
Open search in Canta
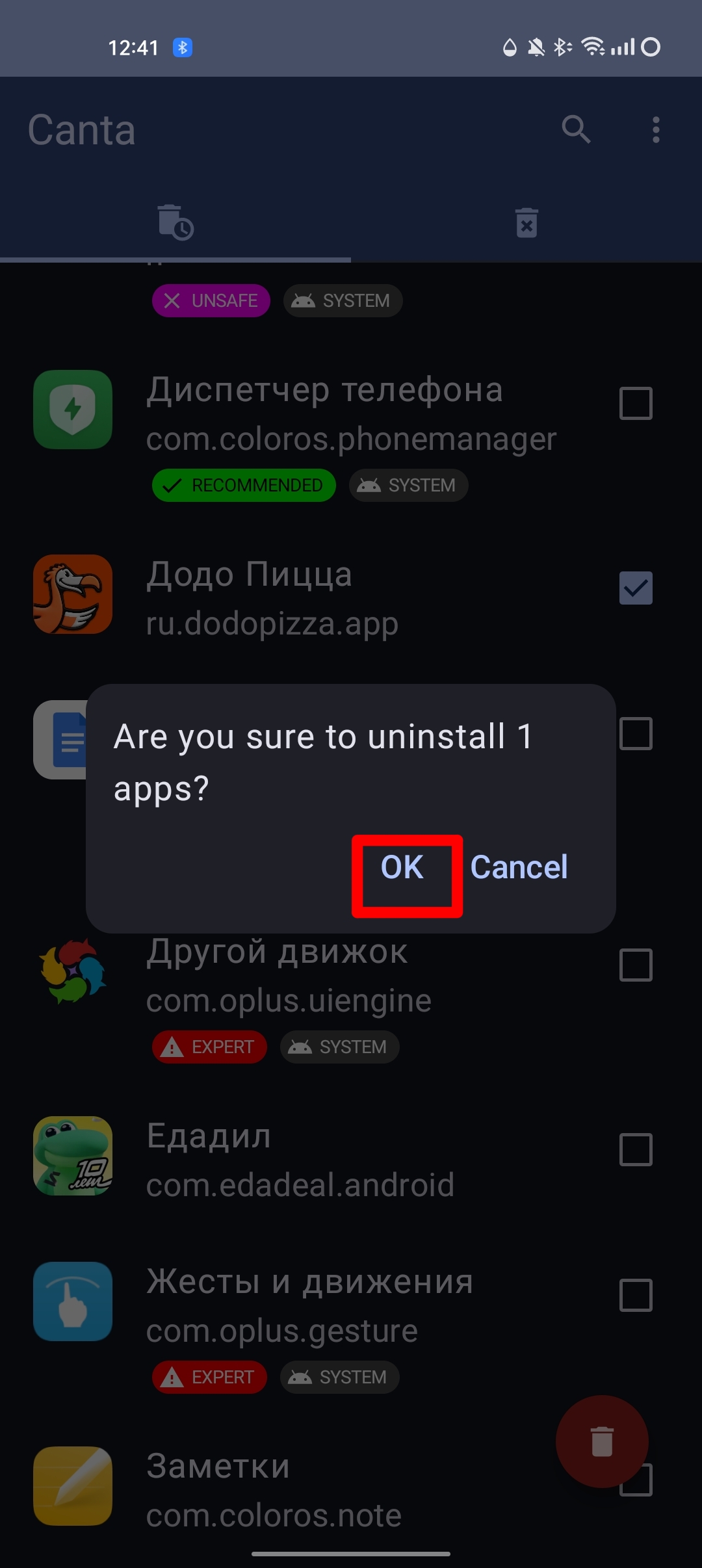(x=576, y=129)
